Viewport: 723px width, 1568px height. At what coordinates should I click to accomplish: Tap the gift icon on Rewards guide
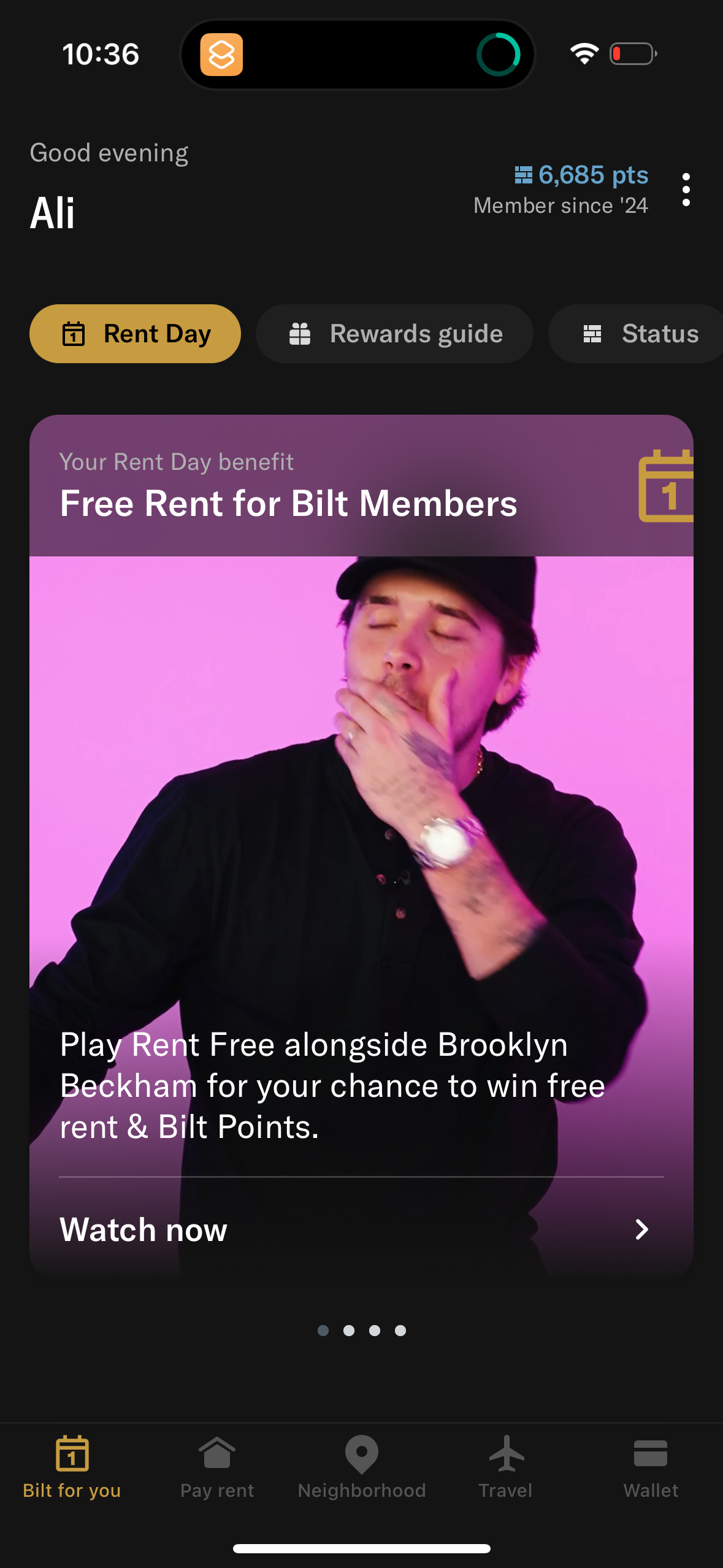coord(299,333)
